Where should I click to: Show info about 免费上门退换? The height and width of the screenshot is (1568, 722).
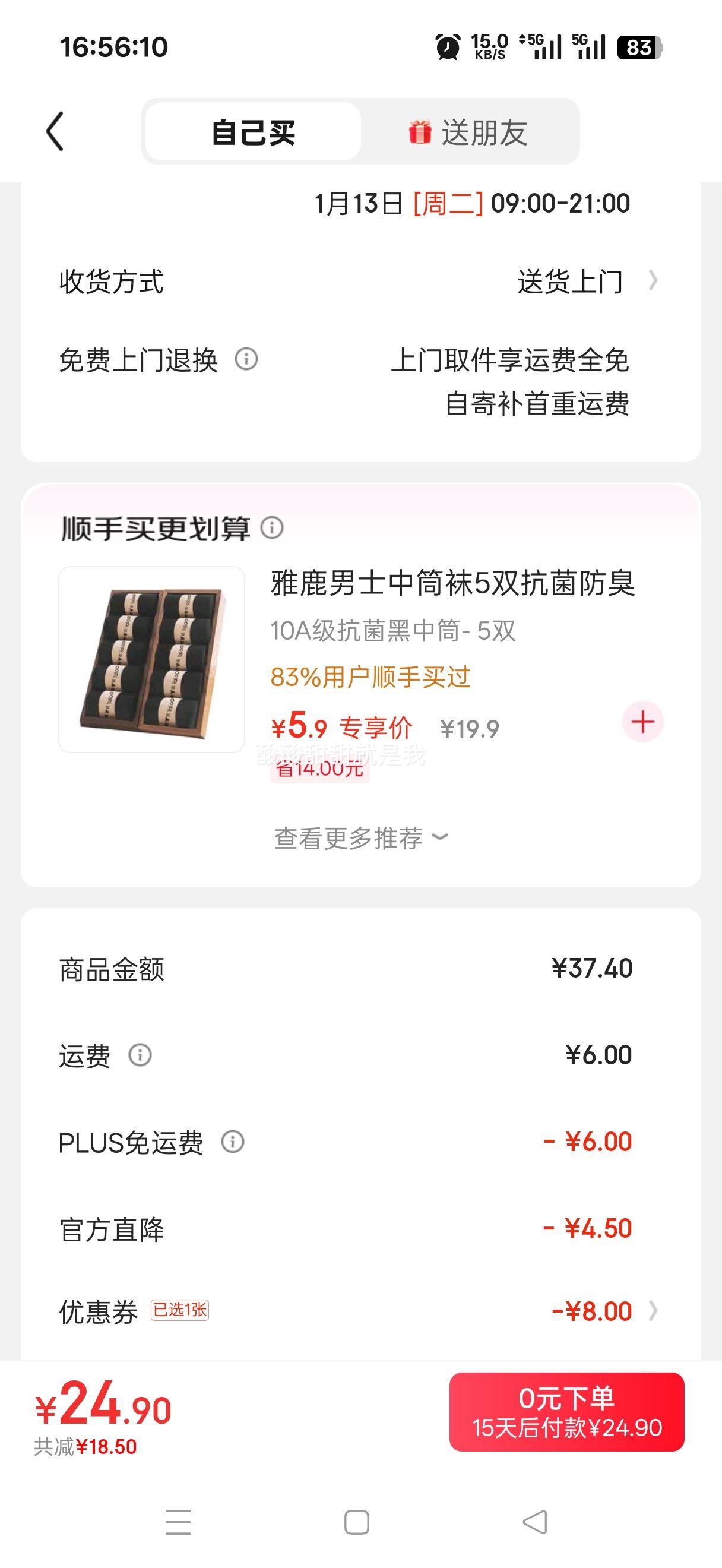coord(246,359)
